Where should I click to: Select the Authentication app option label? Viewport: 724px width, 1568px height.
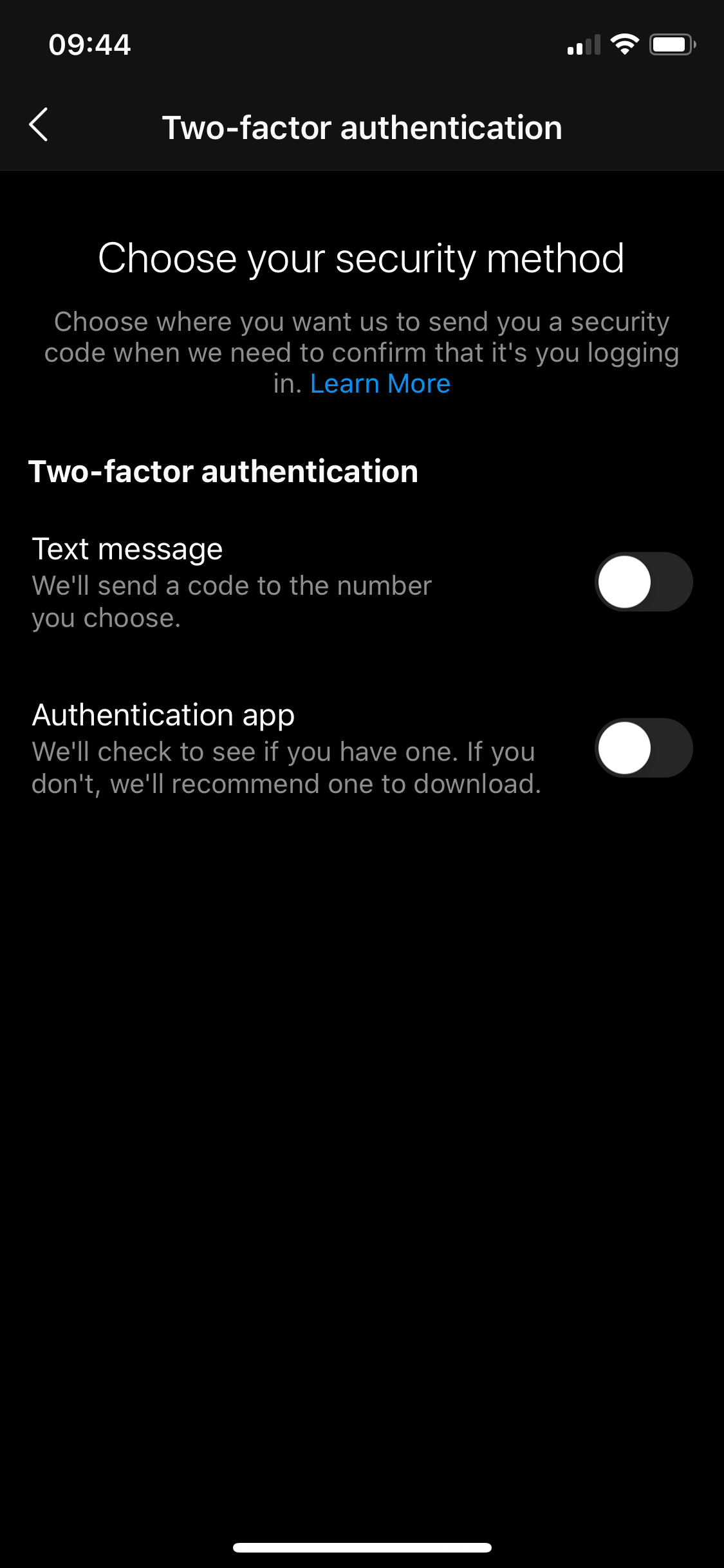(163, 714)
